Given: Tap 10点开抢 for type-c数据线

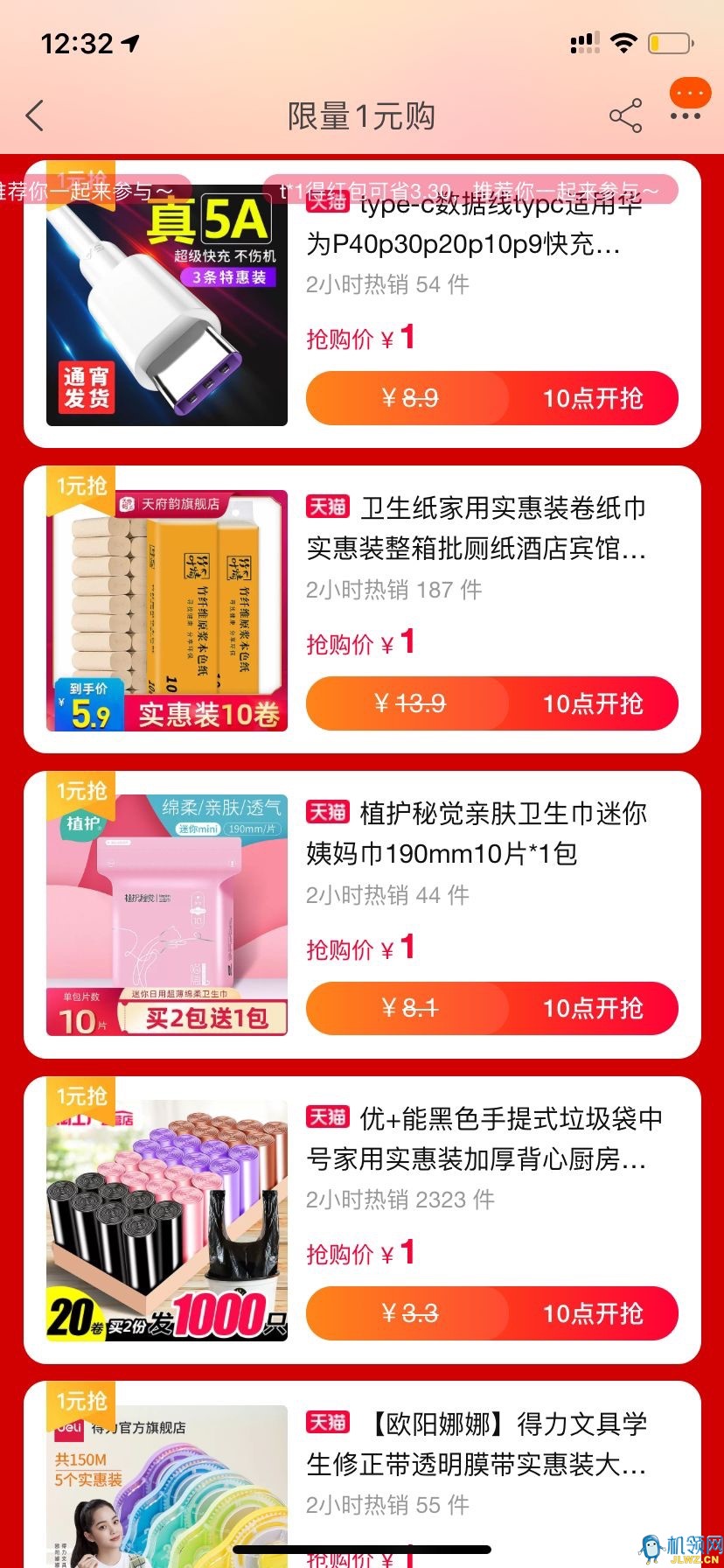Looking at the screenshot, I should [592, 399].
